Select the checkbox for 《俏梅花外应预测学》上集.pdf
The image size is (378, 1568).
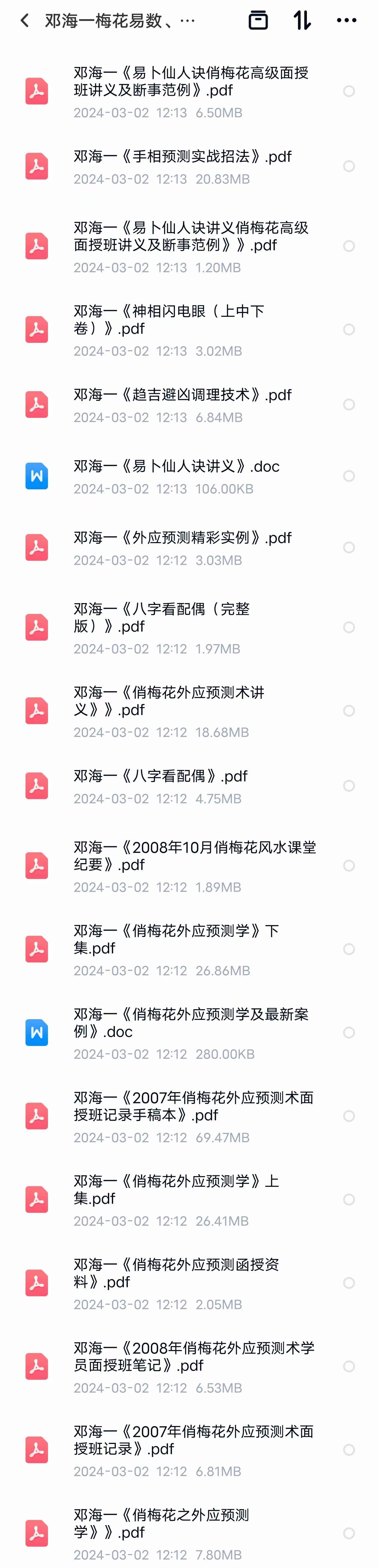tap(349, 1199)
